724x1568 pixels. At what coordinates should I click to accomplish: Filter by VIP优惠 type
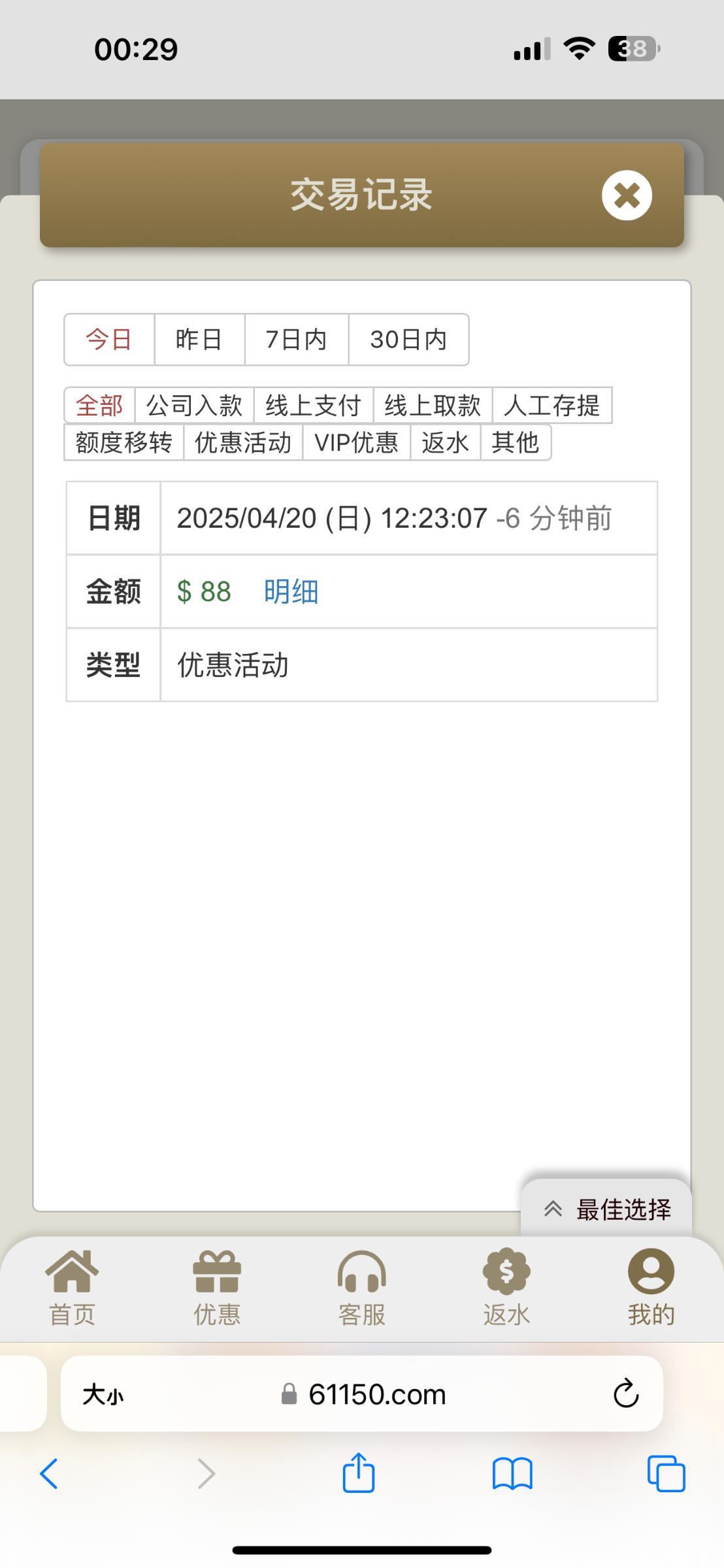coord(357,442)
